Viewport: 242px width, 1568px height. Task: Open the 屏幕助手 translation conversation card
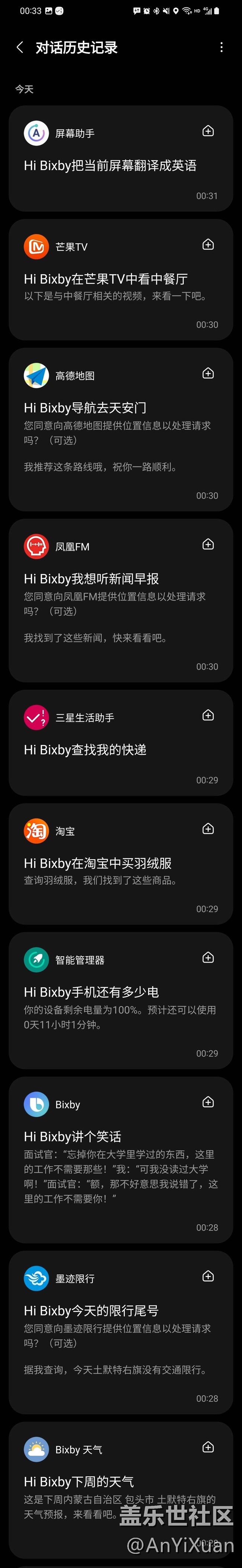tap(109, 166)
